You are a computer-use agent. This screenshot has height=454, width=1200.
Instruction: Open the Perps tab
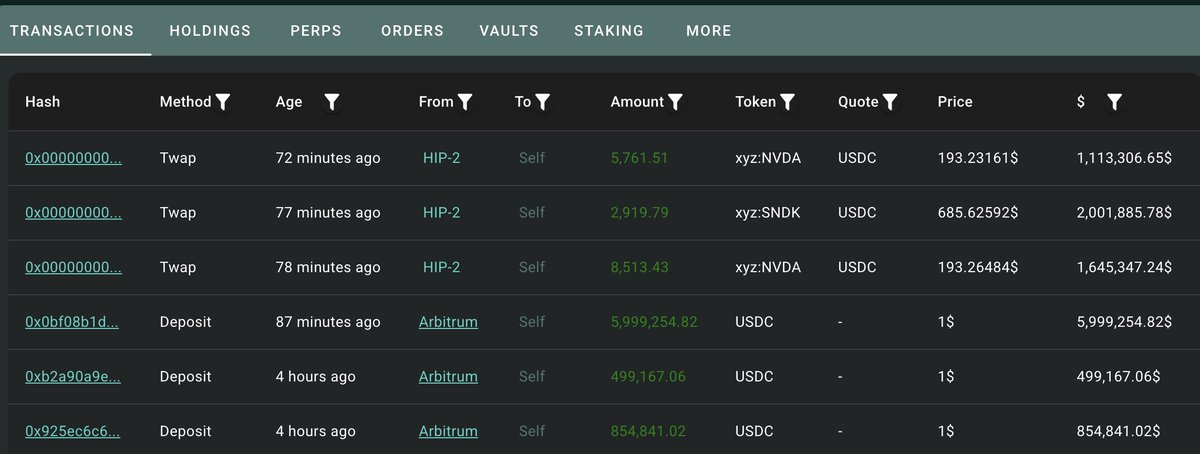click(316, 31)
